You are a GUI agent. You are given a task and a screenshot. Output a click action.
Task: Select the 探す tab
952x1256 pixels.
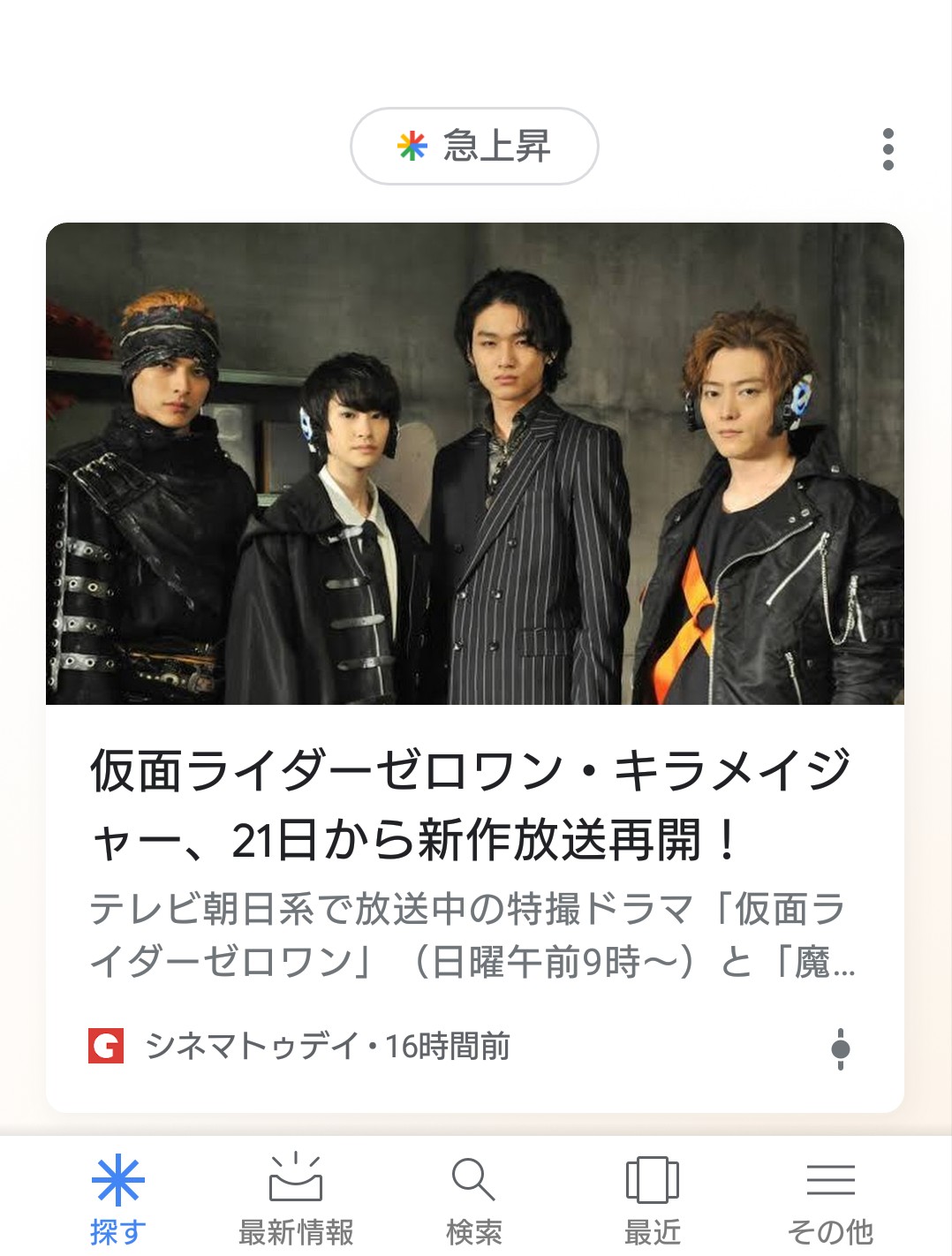click(x=117, y=1198)
